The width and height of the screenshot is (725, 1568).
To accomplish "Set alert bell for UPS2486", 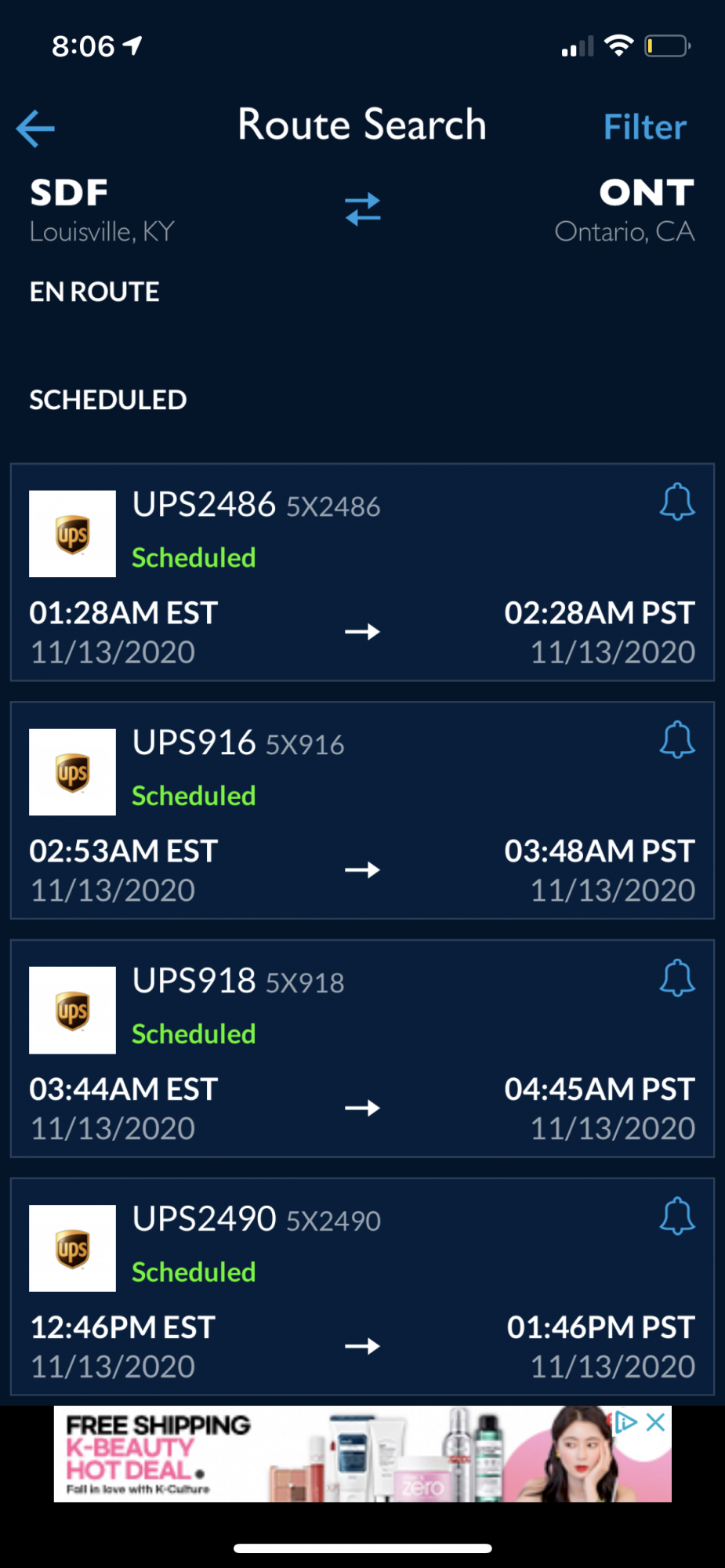I will click(x=676, y=502).
